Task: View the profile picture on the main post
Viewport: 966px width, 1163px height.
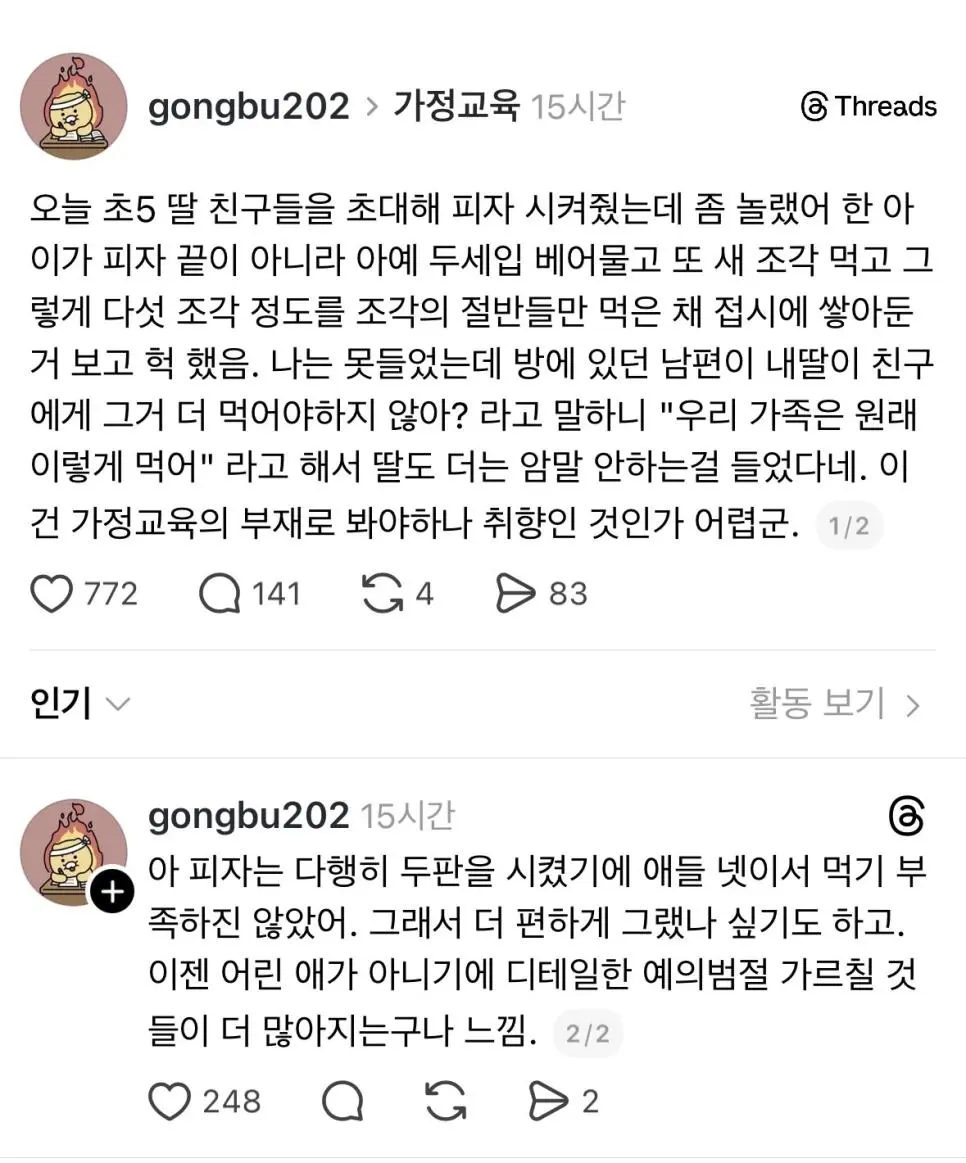Action: 74,106
